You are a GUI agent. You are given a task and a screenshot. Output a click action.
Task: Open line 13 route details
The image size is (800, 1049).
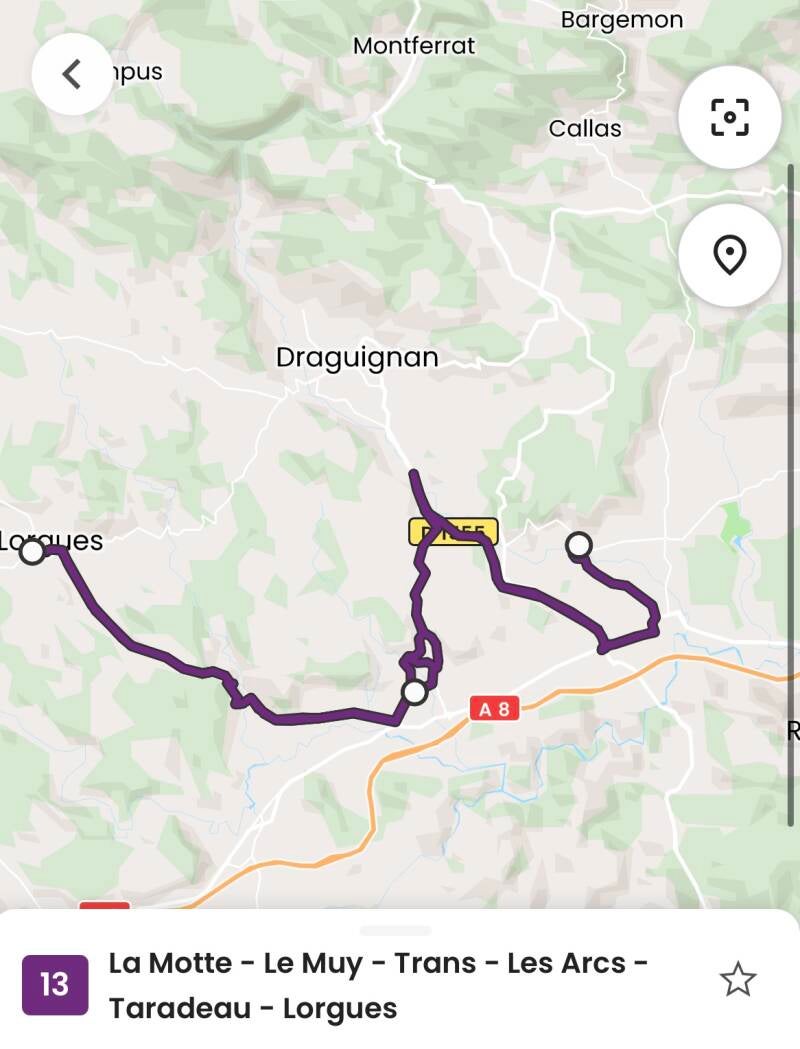pos(378,985)
